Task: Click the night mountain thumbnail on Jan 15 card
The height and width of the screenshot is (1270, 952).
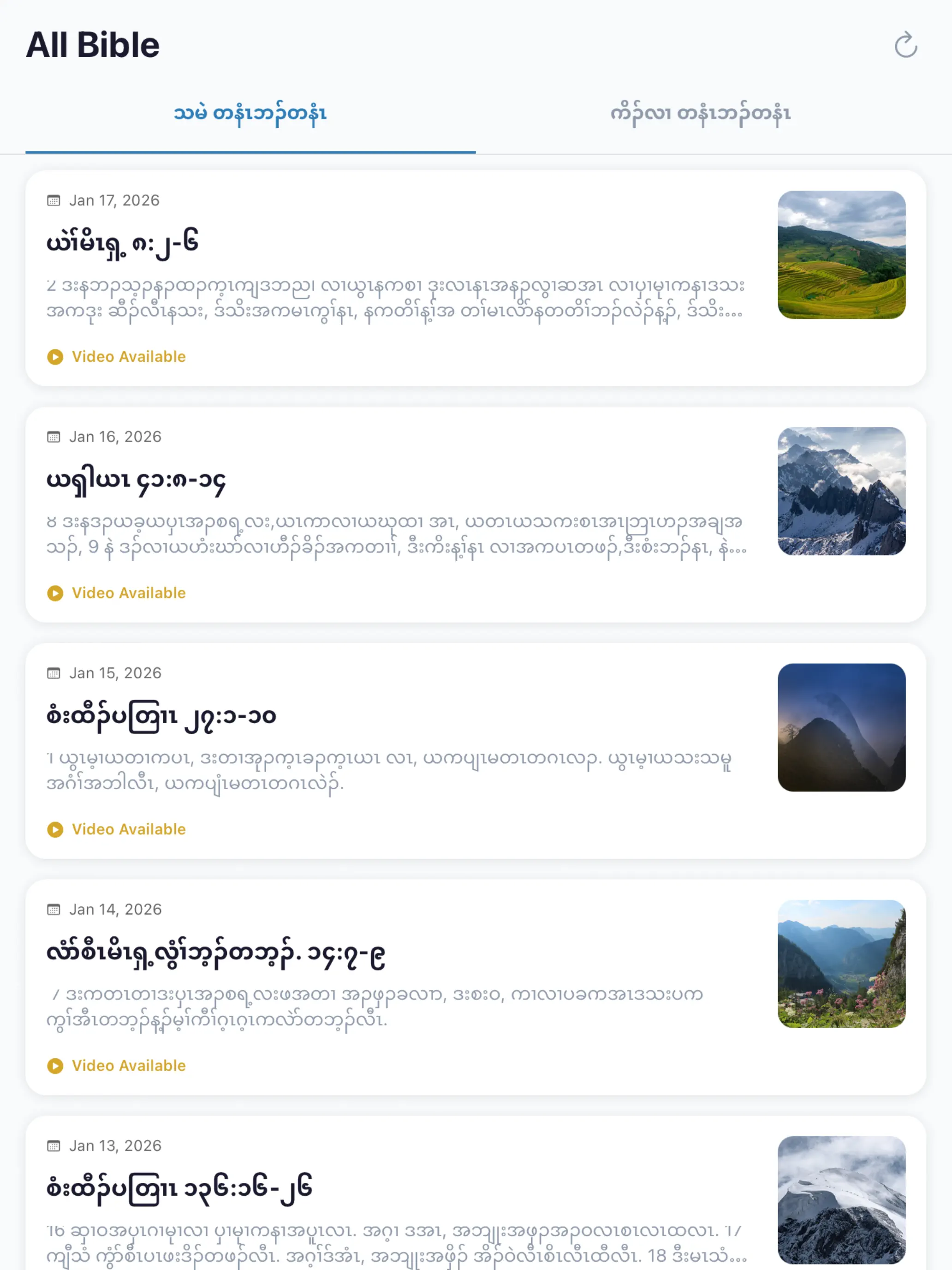Action: coord(841,729)
